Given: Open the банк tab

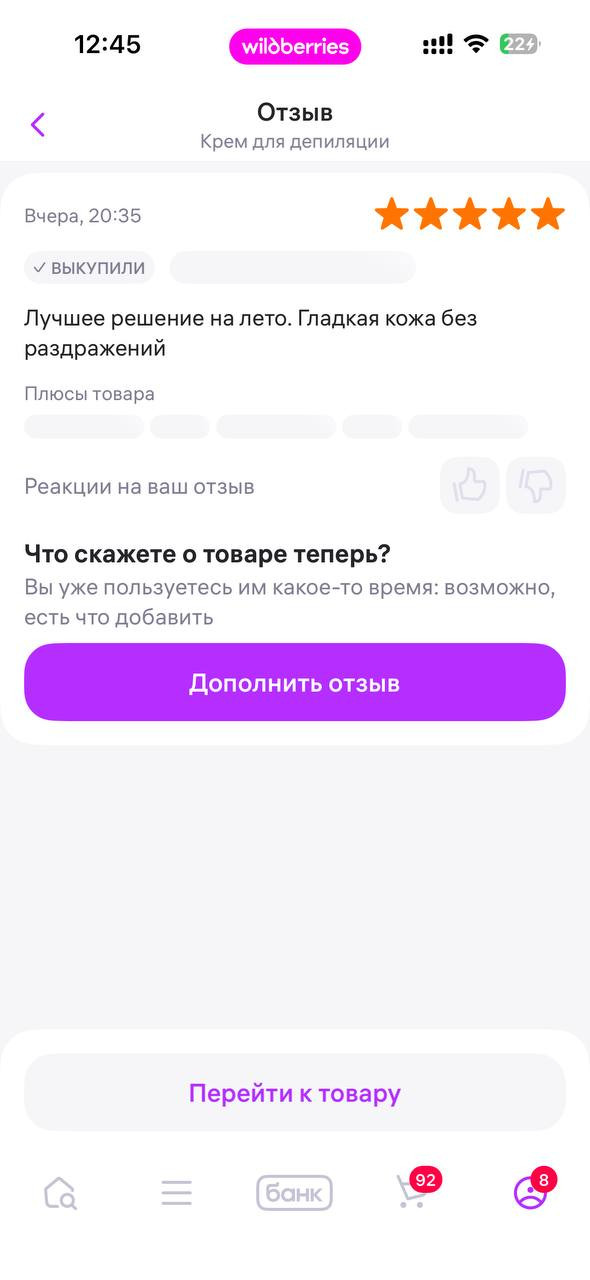Looking at the screenshot, I should pyautogui.click(x=295, y=1193).
